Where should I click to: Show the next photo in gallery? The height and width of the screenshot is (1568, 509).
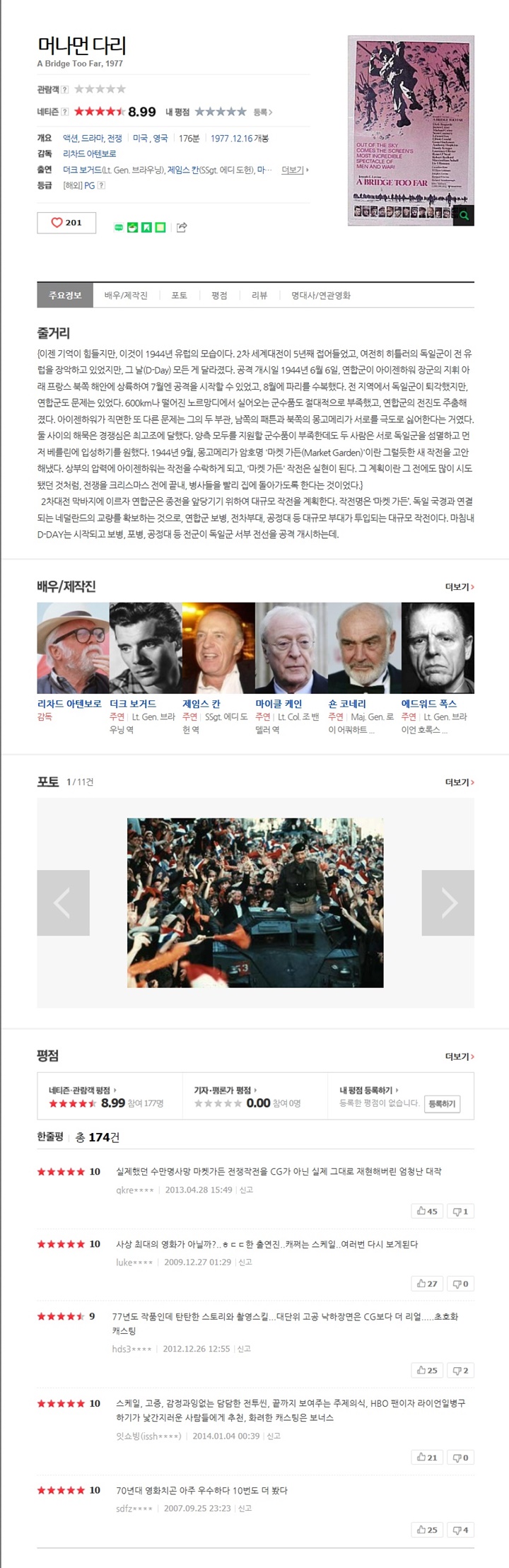(x=448, y=902)
